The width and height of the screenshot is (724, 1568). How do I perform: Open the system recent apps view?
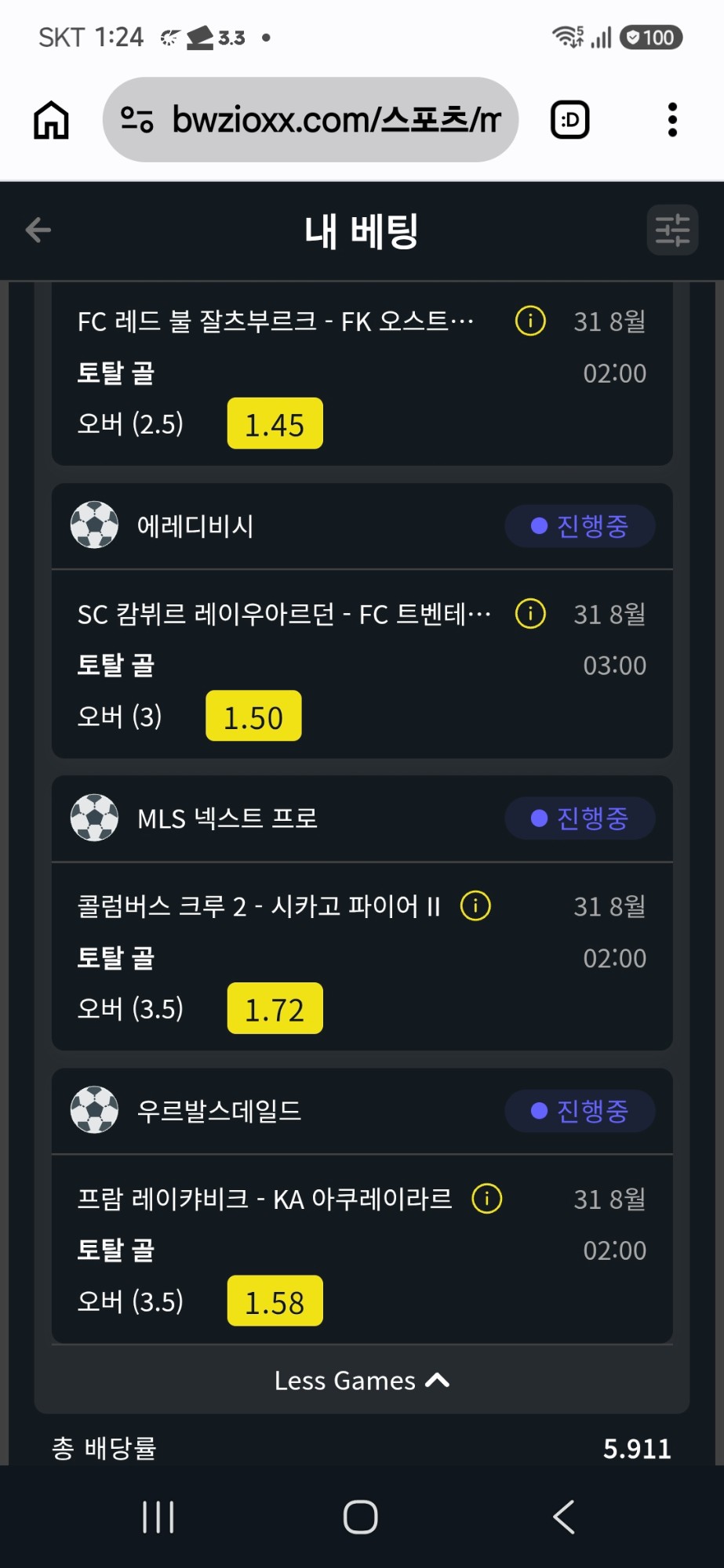[158, 1517]
